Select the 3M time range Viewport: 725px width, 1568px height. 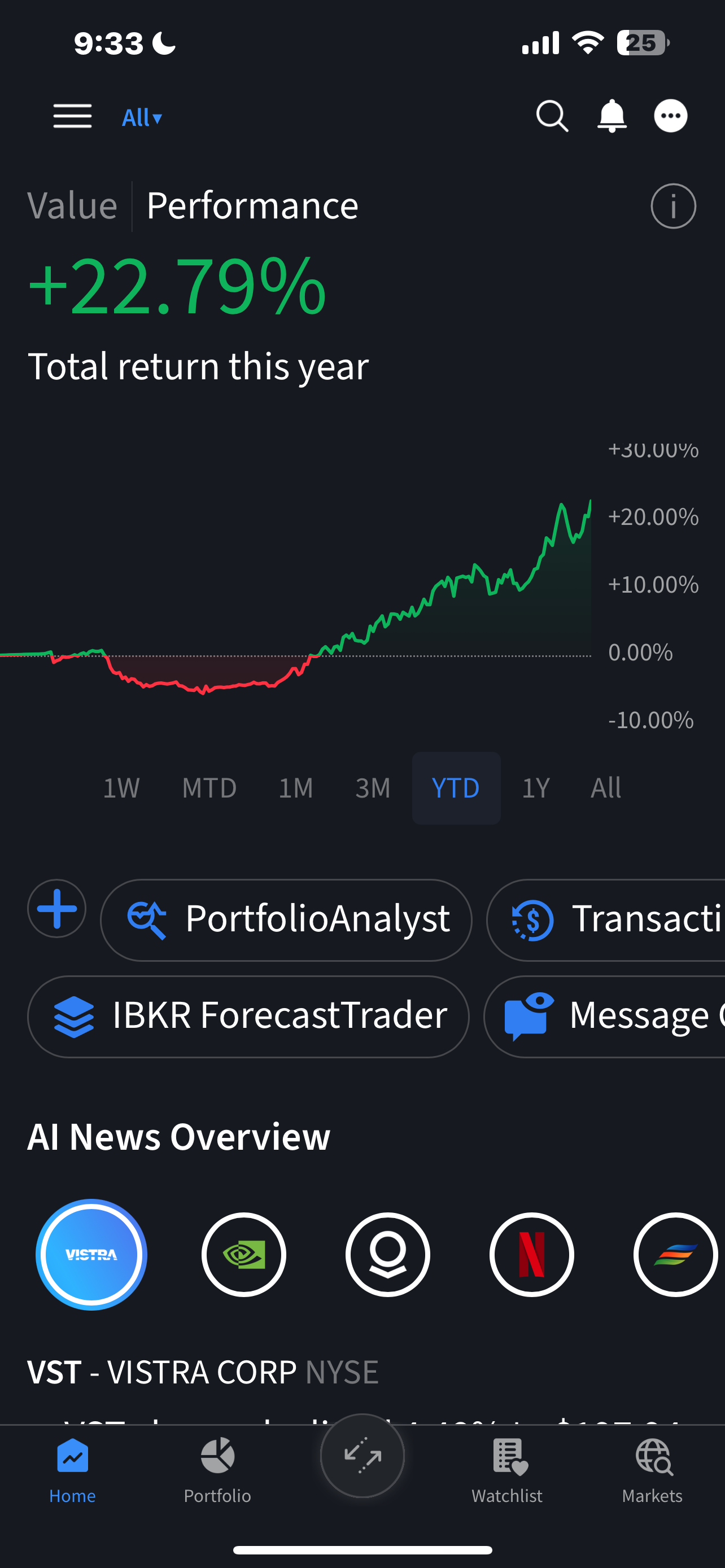[373, 789]
